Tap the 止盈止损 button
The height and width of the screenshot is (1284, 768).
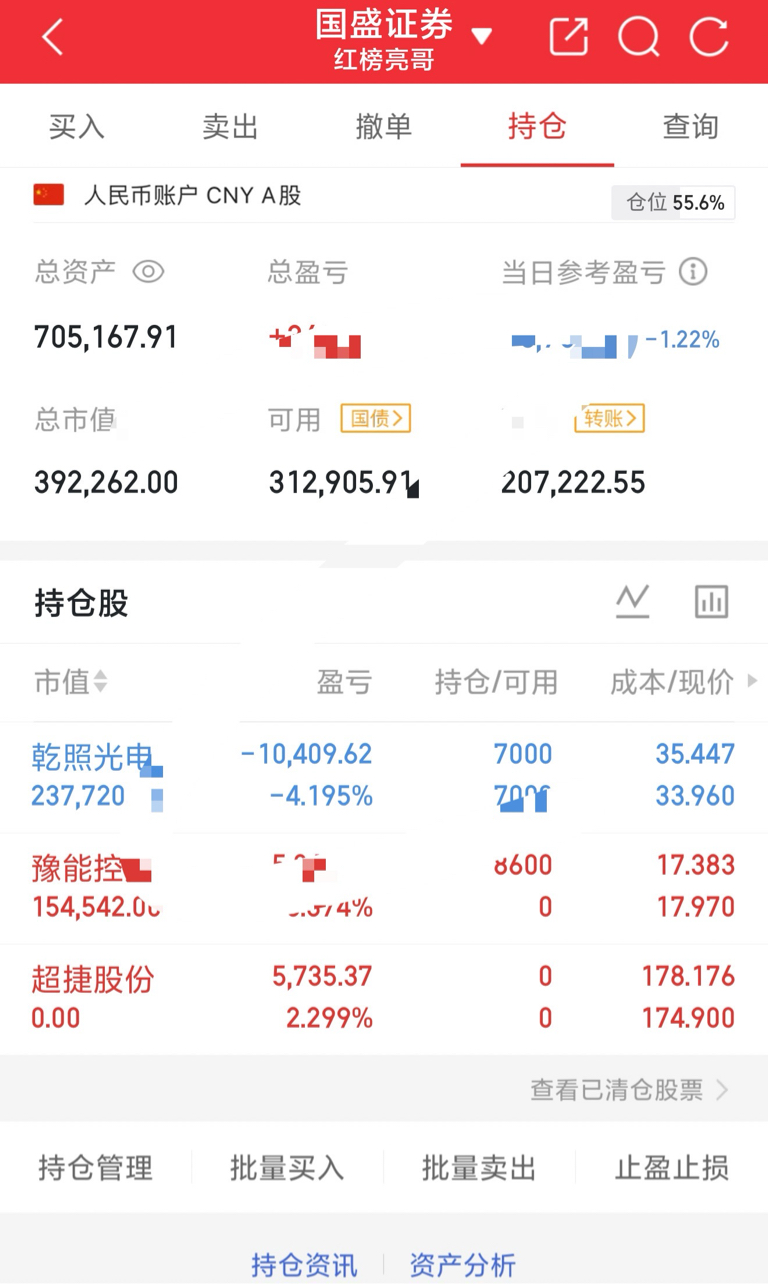672,1168
